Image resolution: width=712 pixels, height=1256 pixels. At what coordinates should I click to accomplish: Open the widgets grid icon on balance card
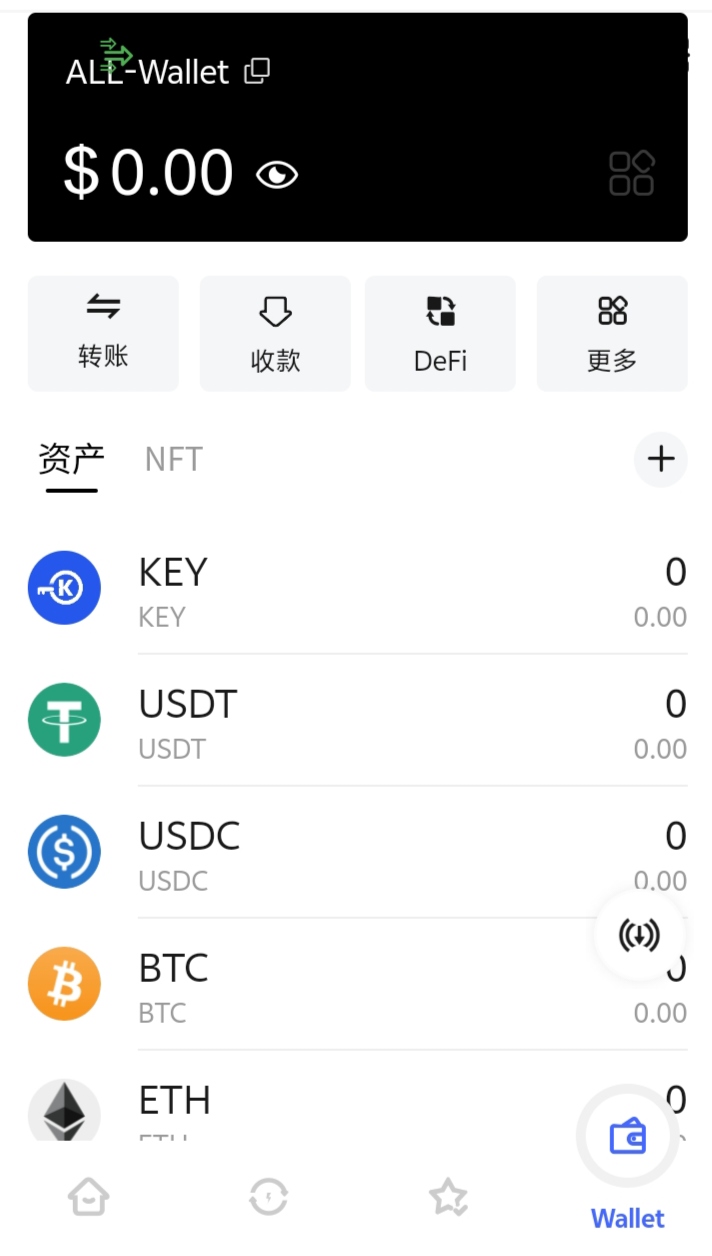632,173
